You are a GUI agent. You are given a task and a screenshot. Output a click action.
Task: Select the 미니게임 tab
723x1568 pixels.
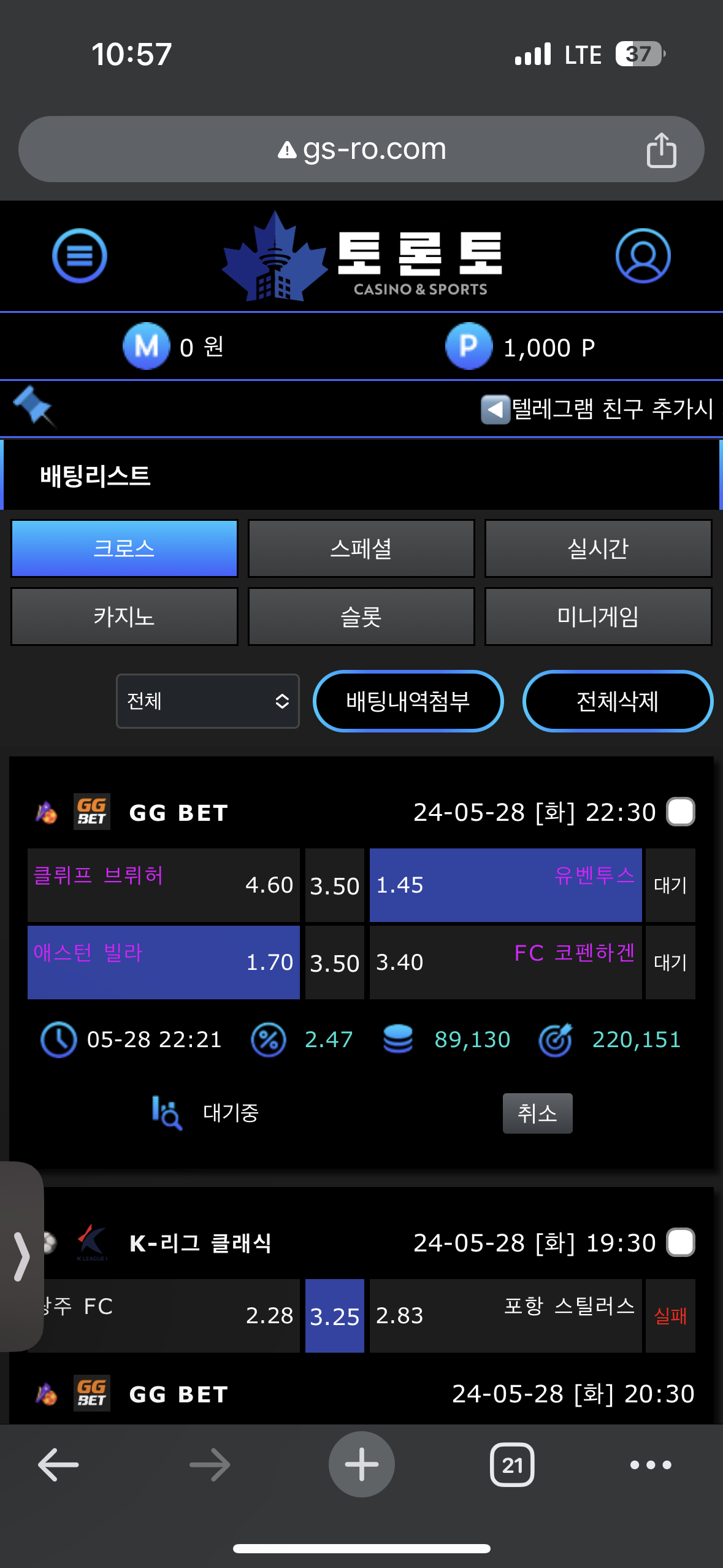(598, 617)
